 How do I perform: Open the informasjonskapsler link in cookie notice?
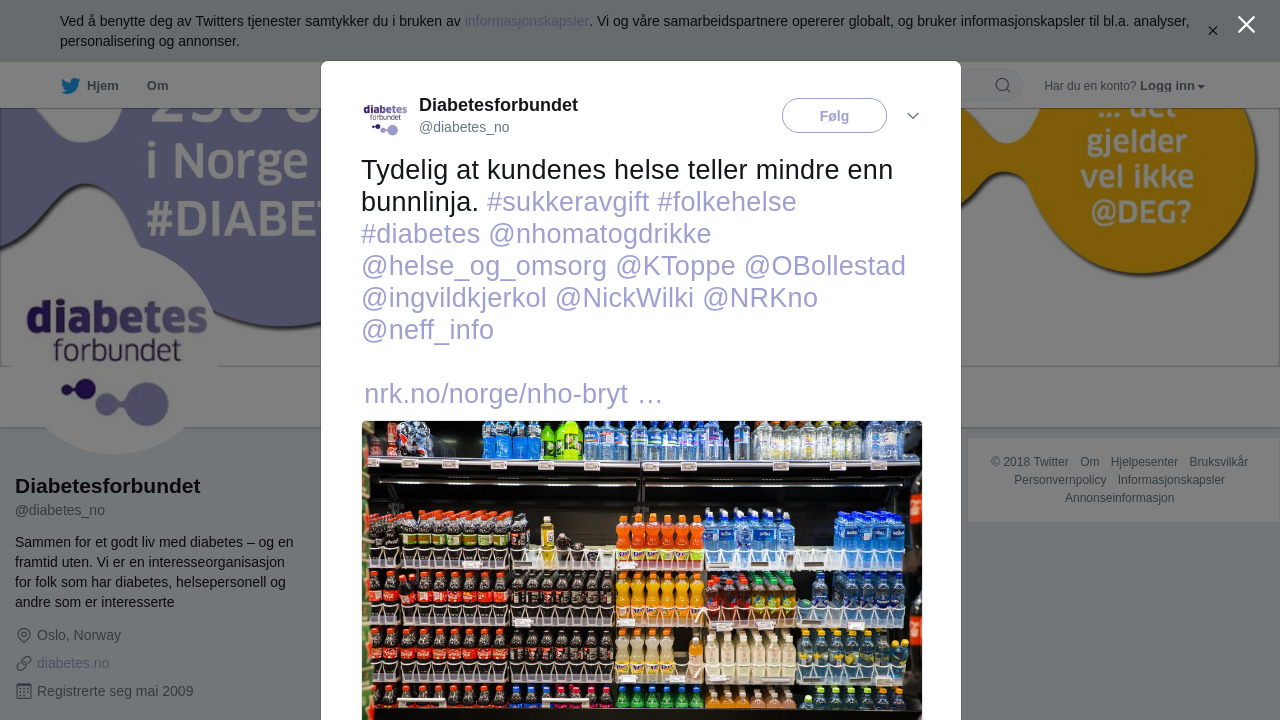coord(526,21)
